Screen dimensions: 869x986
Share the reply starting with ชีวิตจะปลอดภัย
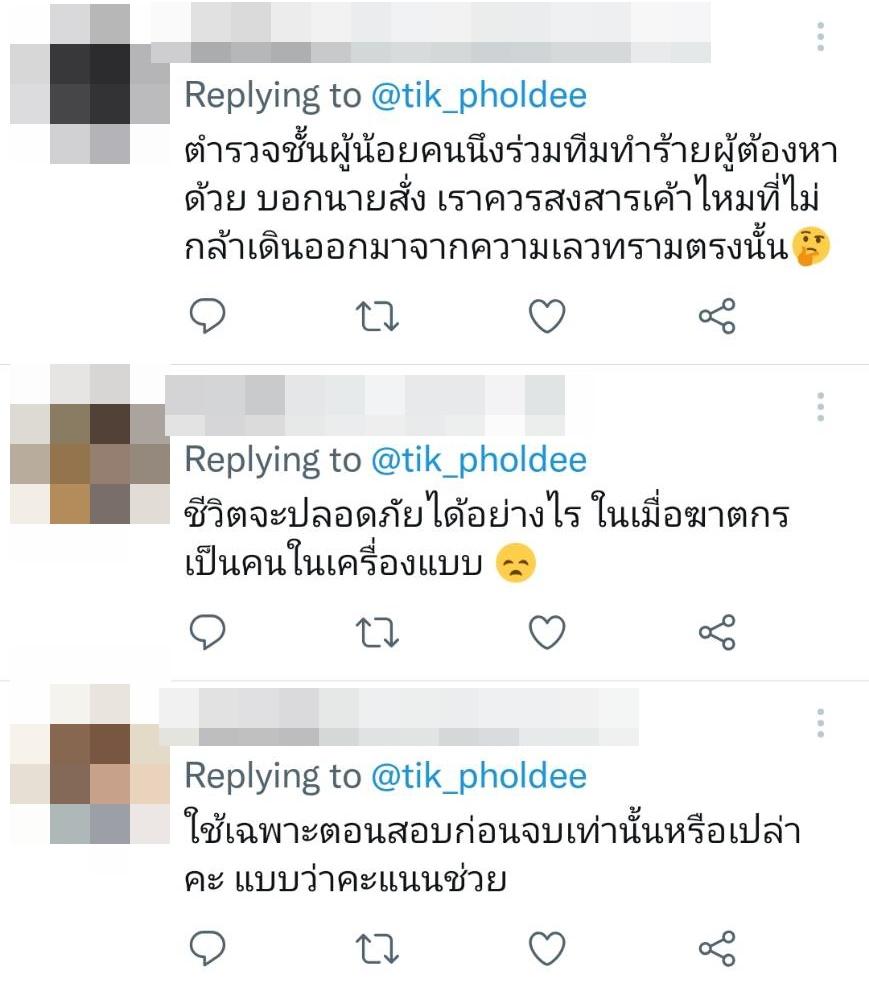717,632
